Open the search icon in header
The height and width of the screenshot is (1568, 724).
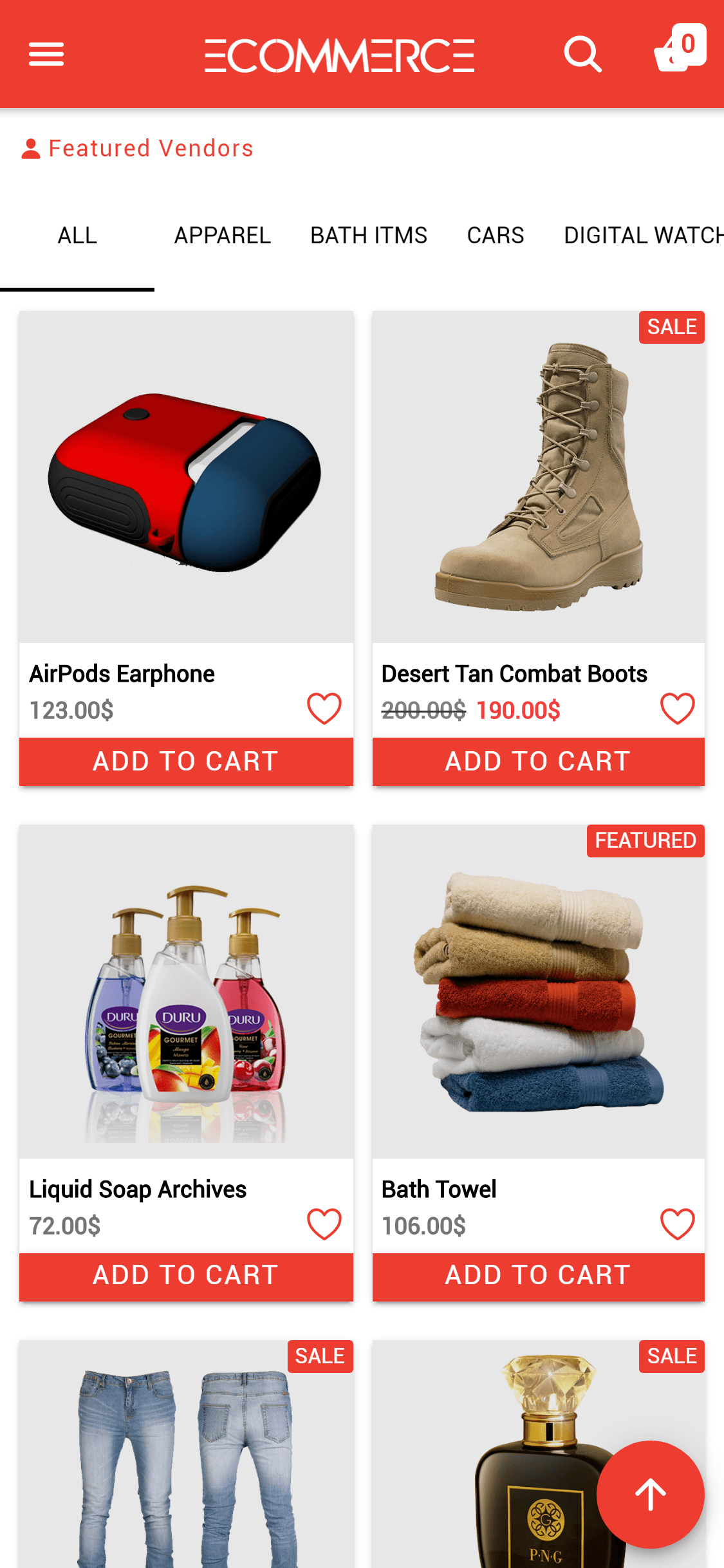(x=582, y=54)
